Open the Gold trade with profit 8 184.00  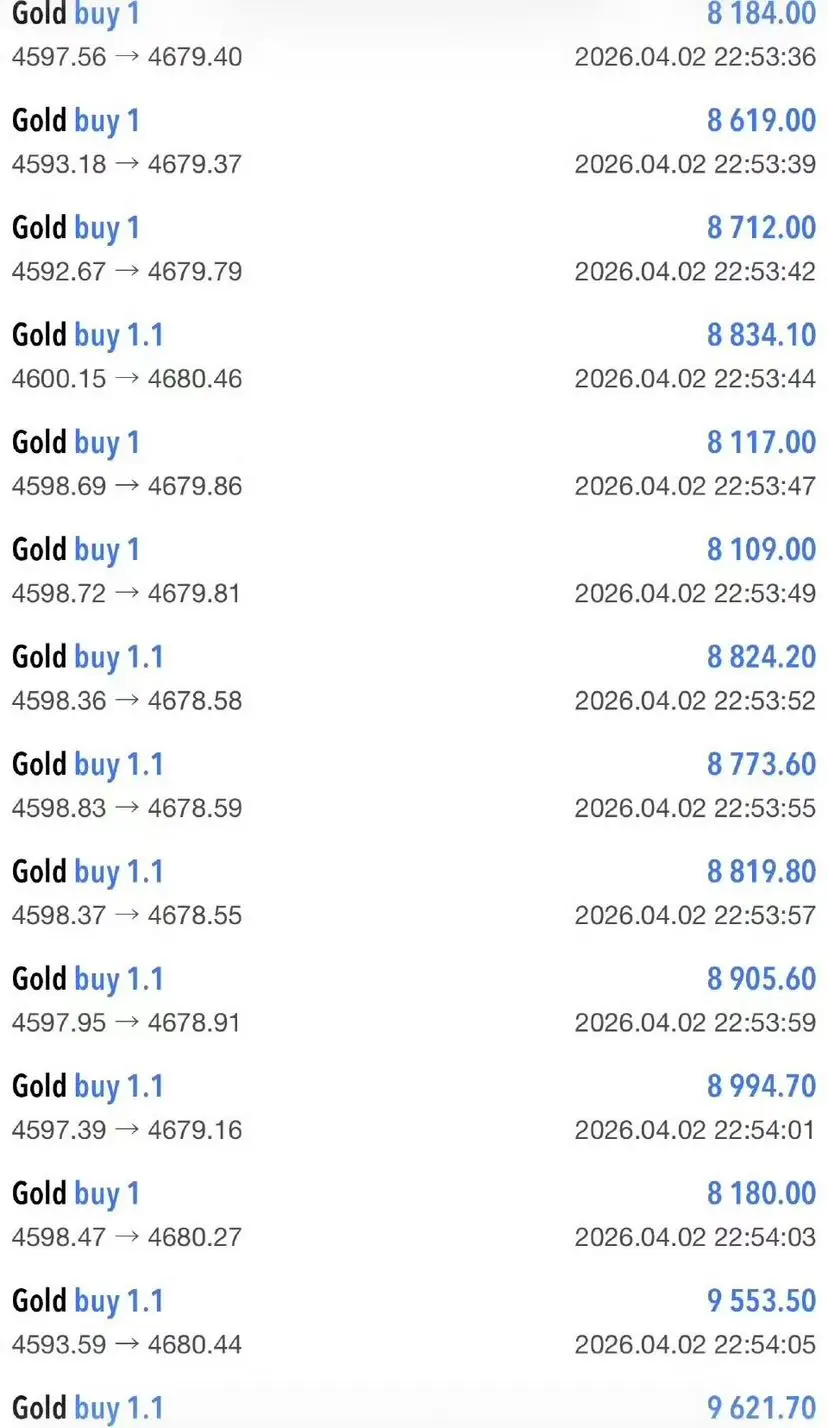click(x=414, y=35)
